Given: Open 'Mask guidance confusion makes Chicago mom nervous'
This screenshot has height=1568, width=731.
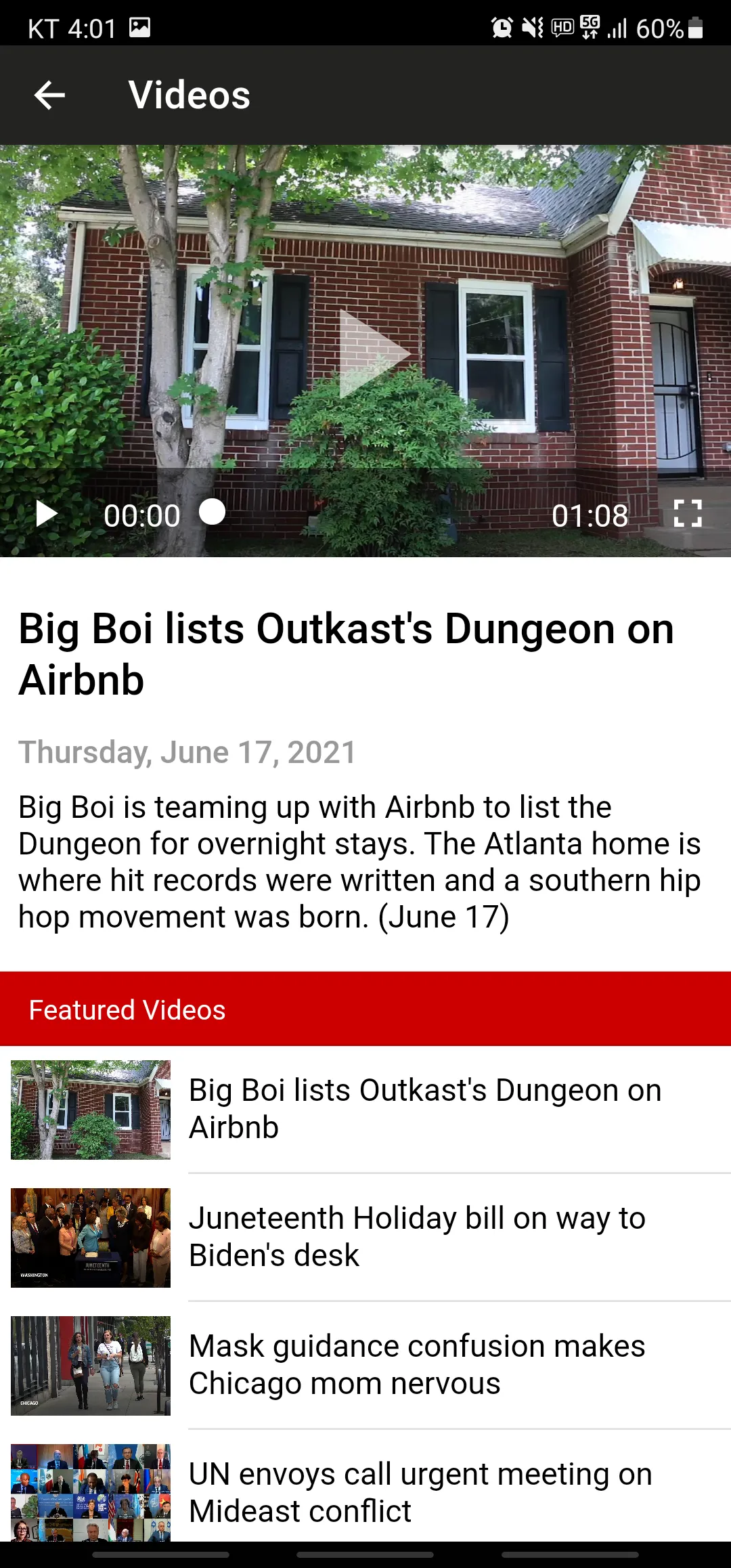Looking at the screenshot, I should tap(416, 1364).
